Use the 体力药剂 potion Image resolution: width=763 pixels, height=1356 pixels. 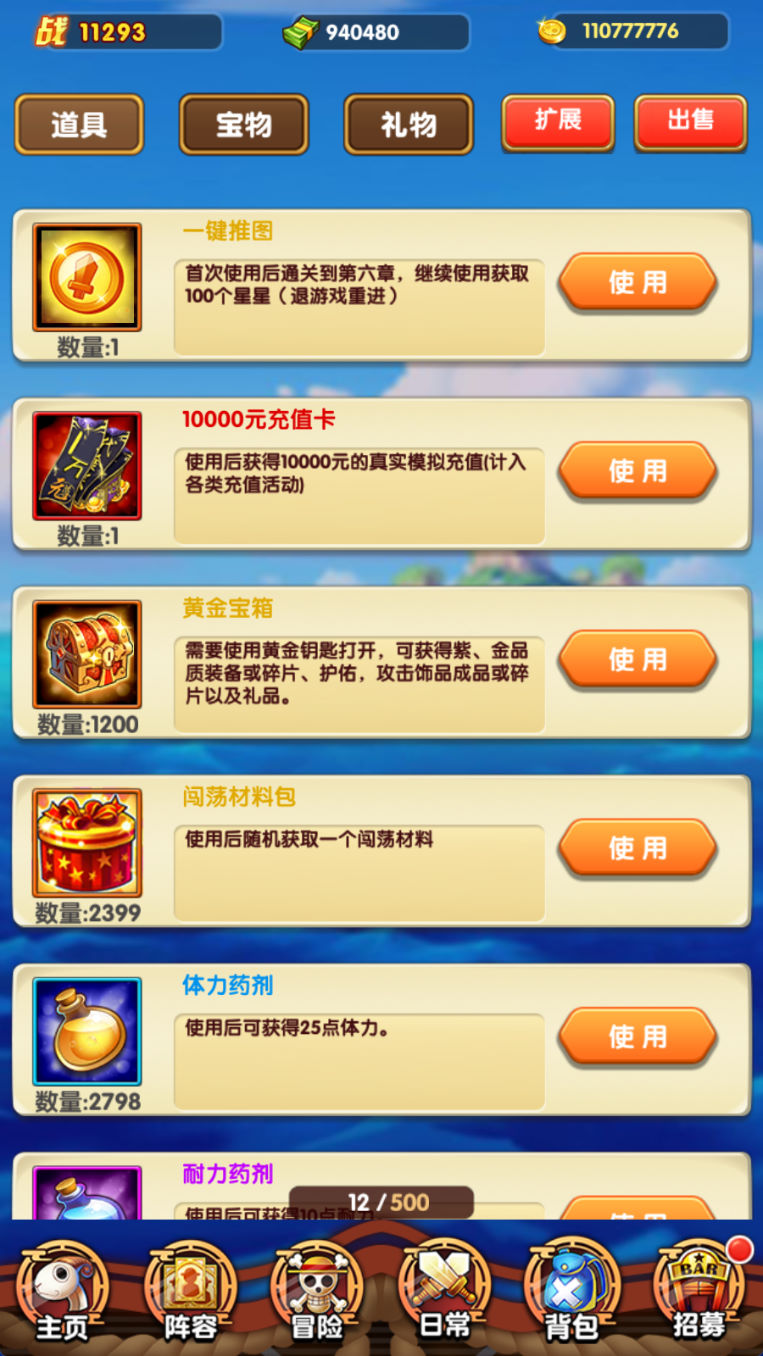tap(637, 1037)
